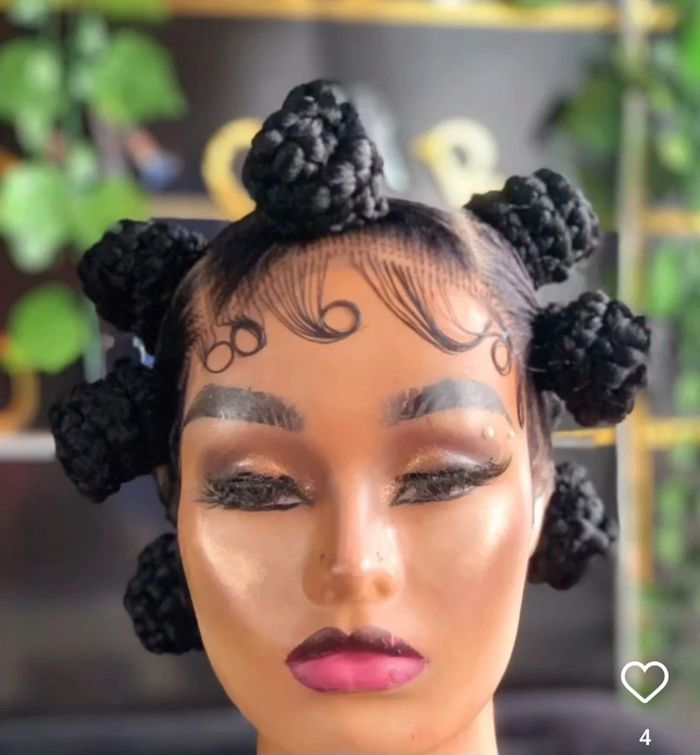
Task: Like this post with the heart icon
Action: tap(644, 681)
